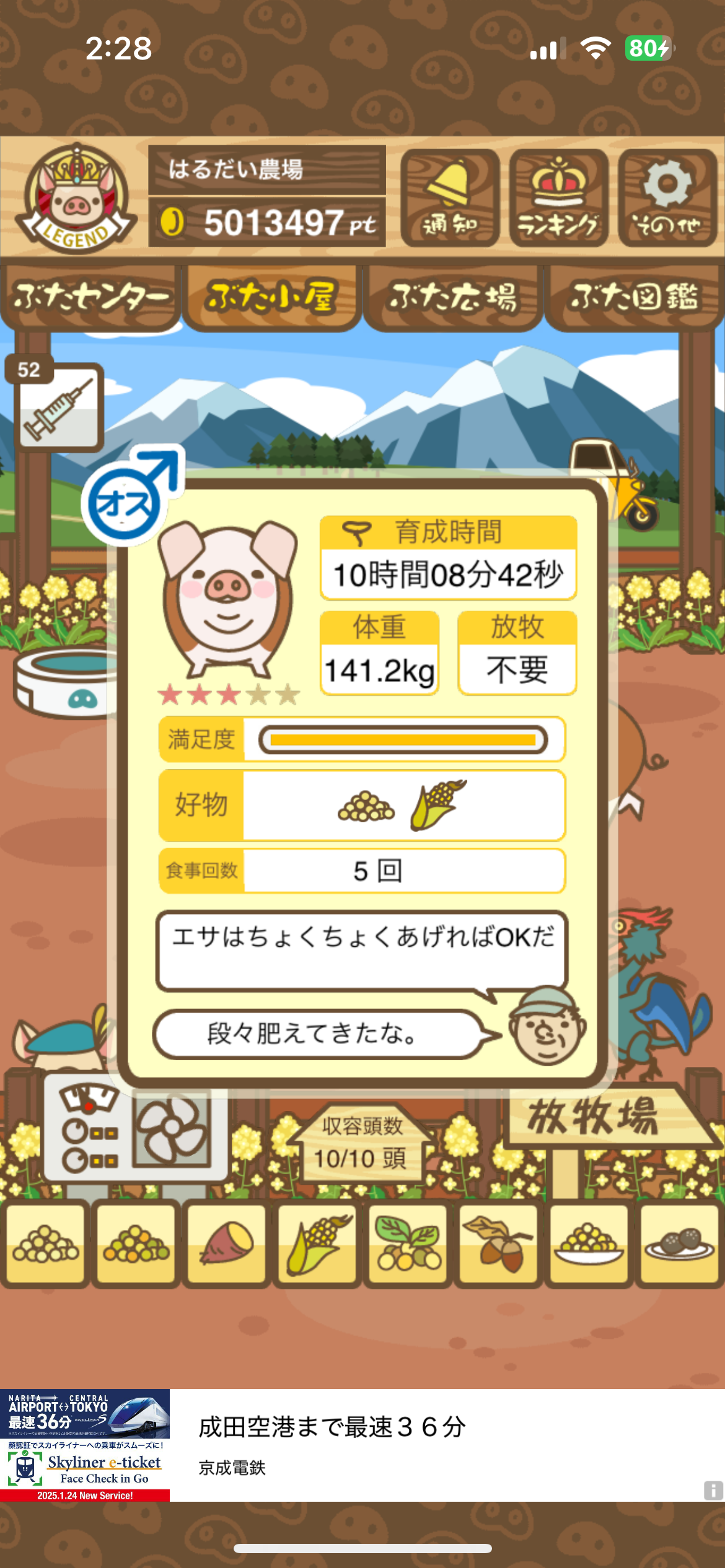Screen dimensions: 725x1568
Task: Open the その他 gear menu
Action: (x=667, y=198)
